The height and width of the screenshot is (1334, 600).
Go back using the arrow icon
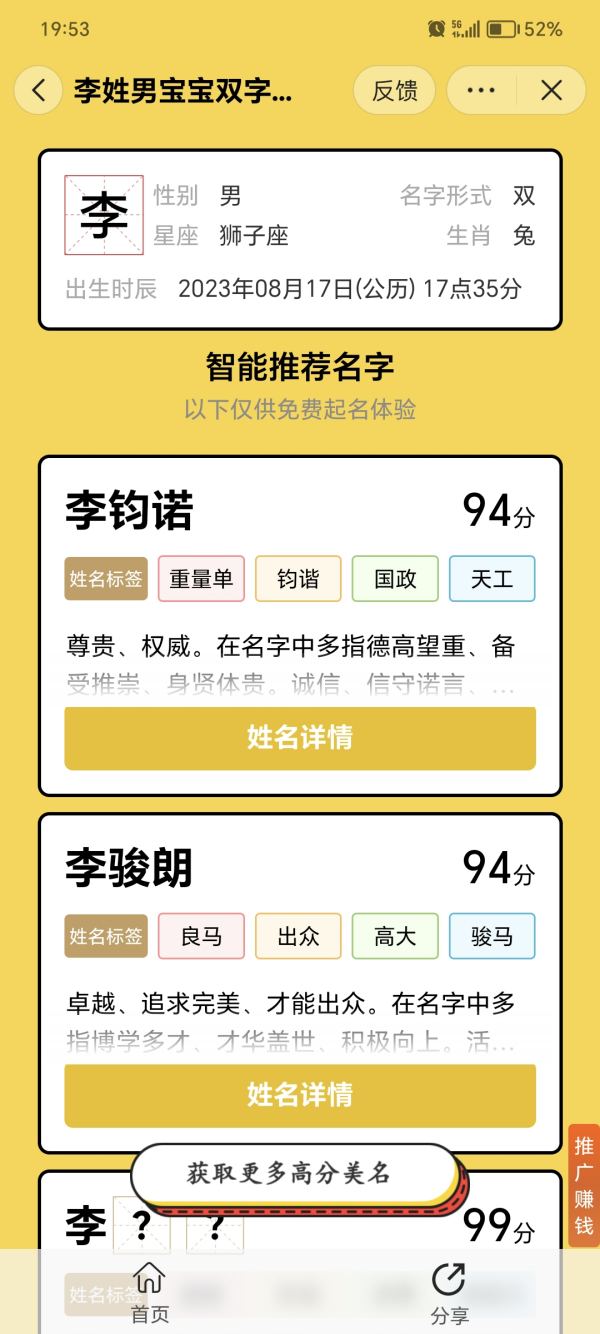(x=39, y=91)
